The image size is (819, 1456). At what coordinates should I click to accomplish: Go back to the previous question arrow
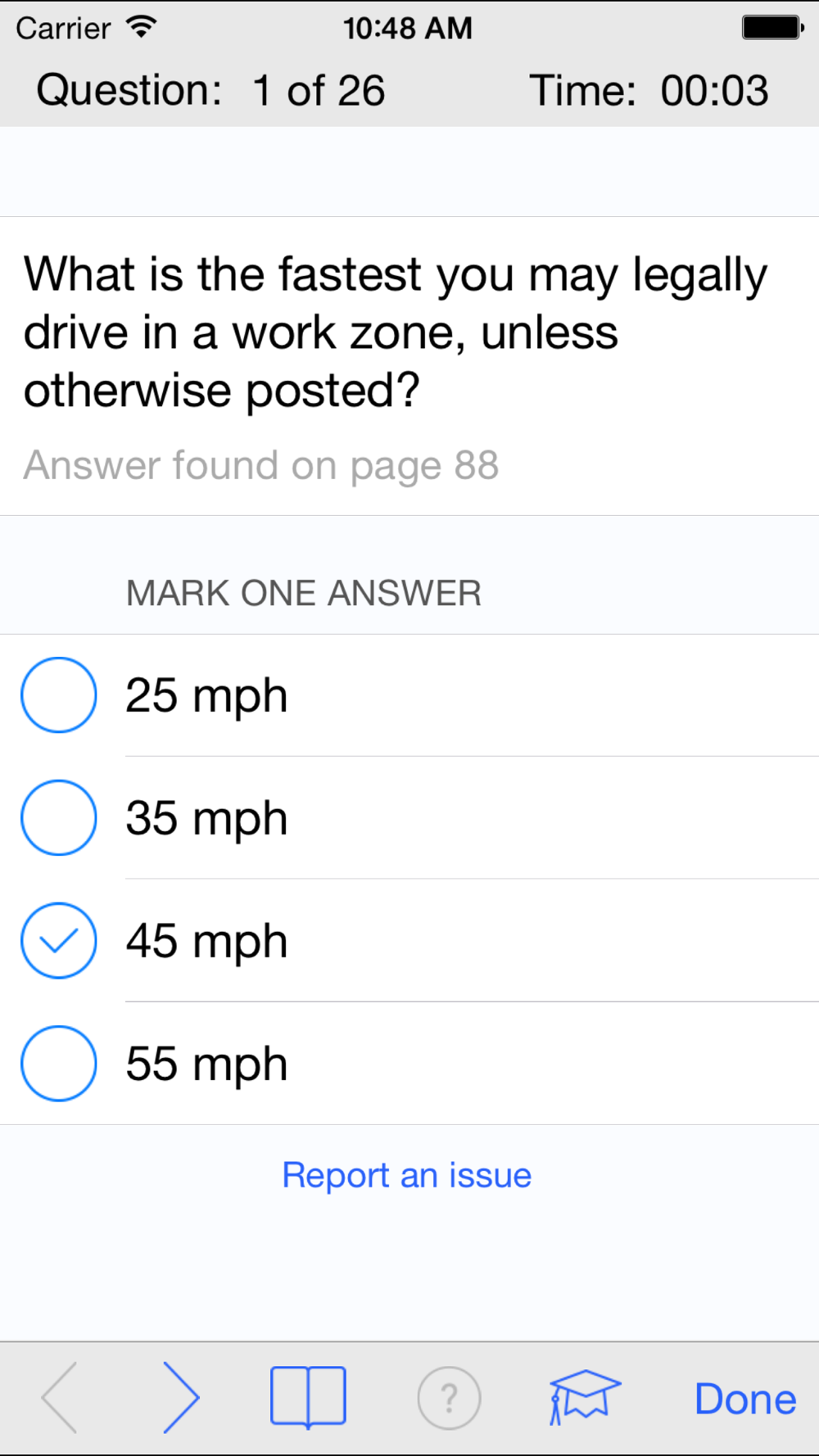(60, 1398)
